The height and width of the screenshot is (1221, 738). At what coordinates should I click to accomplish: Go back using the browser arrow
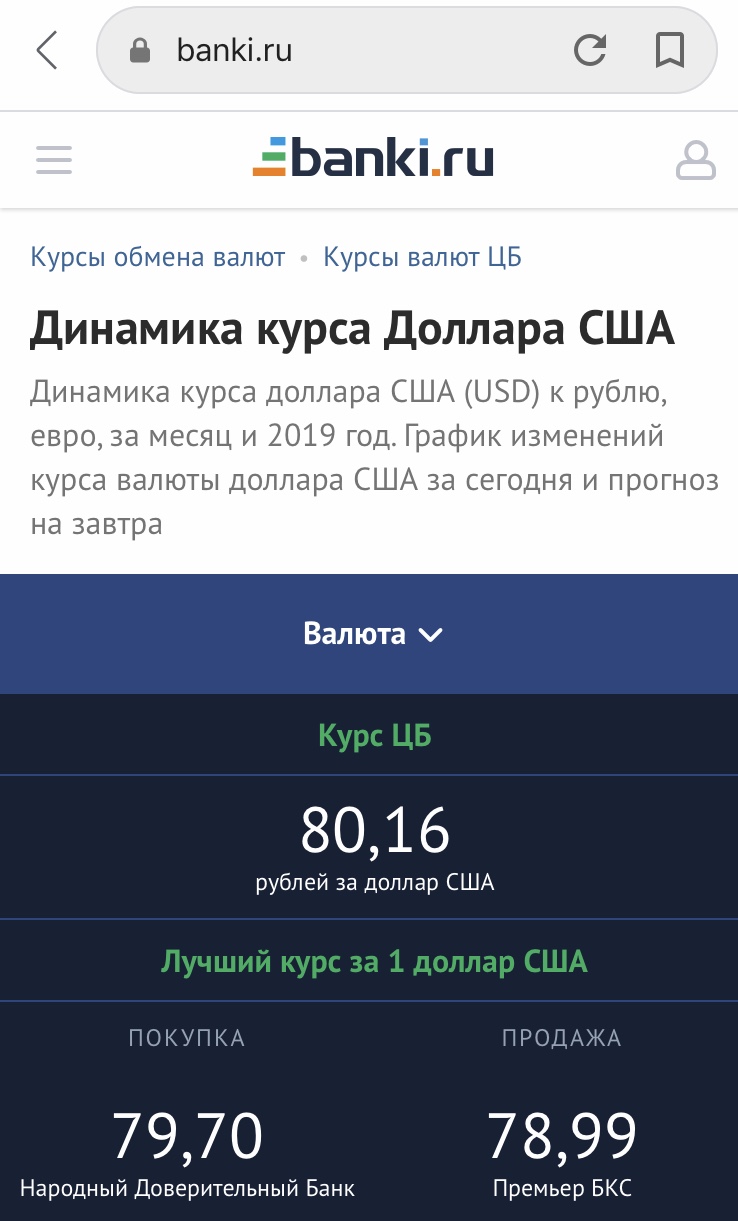pos(46,50)
